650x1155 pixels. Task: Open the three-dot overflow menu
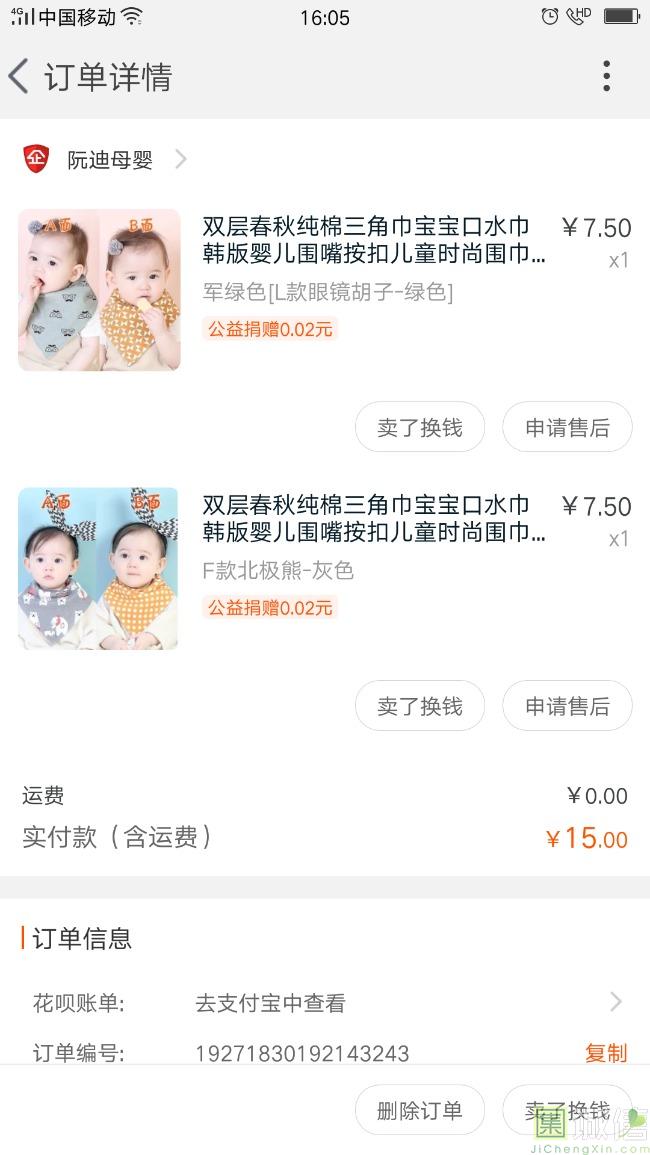(x=606, y=77)
